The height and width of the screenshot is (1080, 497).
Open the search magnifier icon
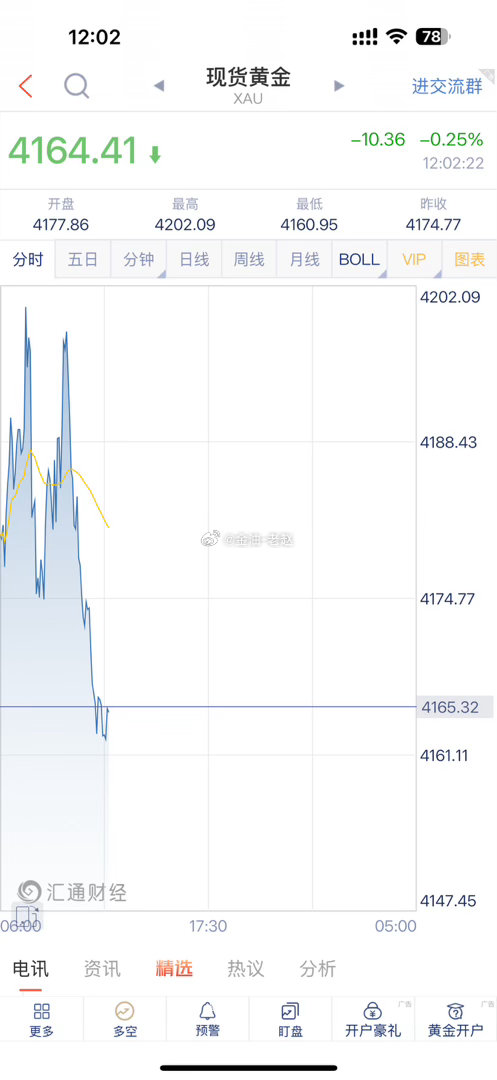76,86
